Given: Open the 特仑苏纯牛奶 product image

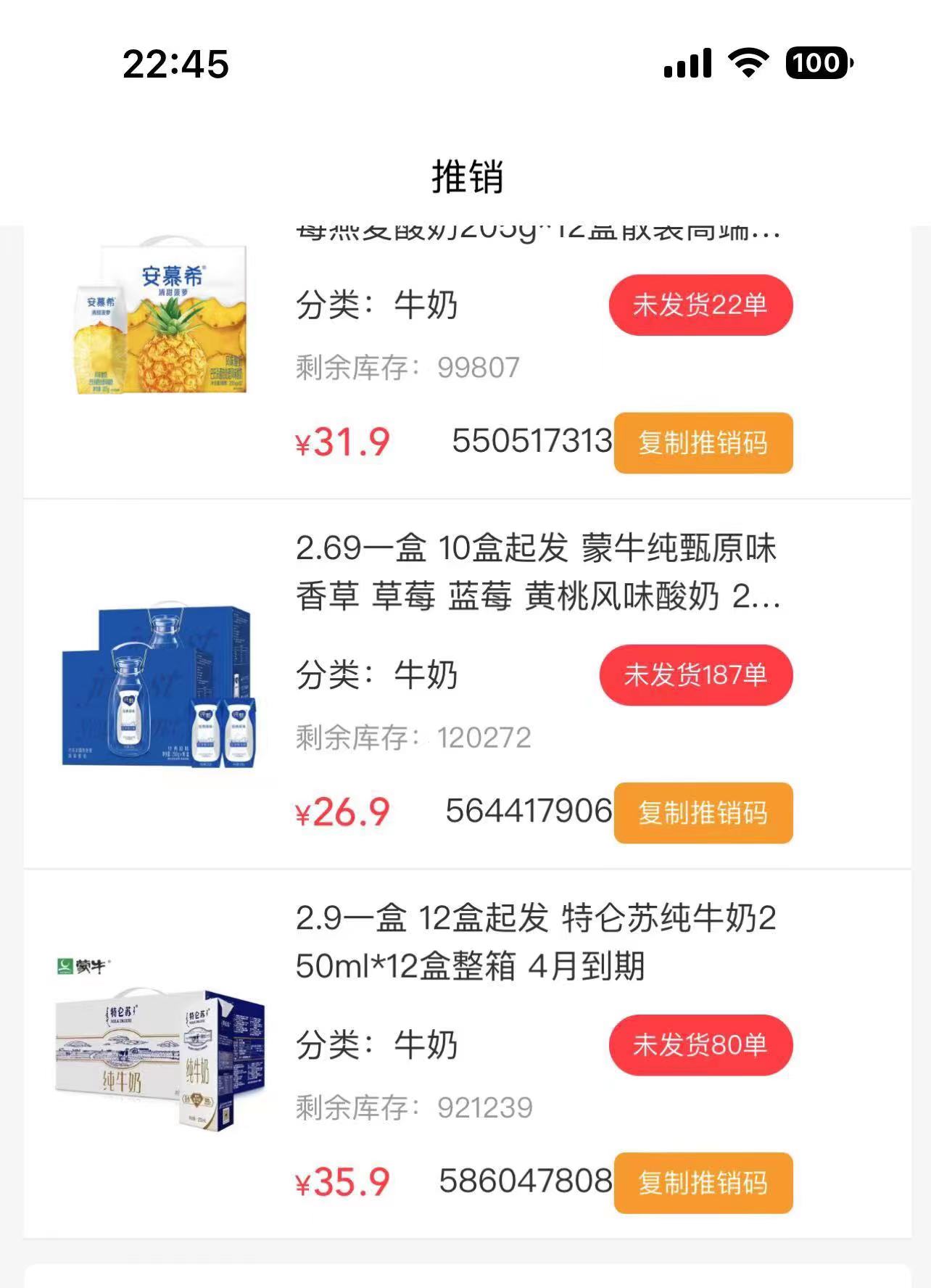Looking at the screenshot, I should pos(160,1044).
